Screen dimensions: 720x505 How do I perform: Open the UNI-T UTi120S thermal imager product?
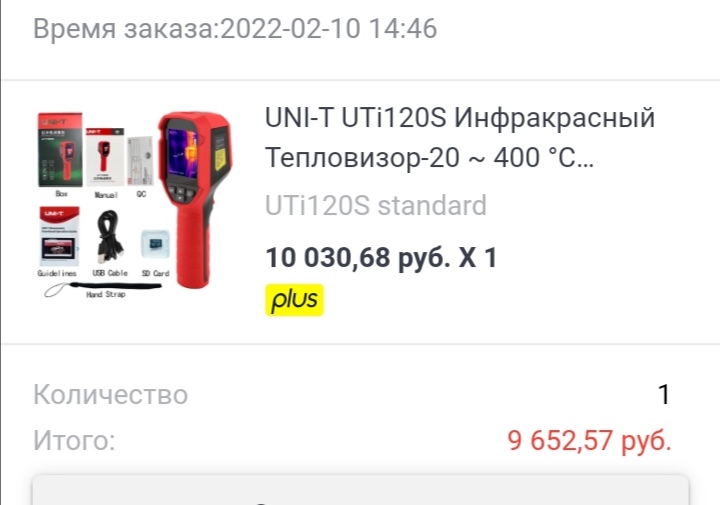point(460,138)
